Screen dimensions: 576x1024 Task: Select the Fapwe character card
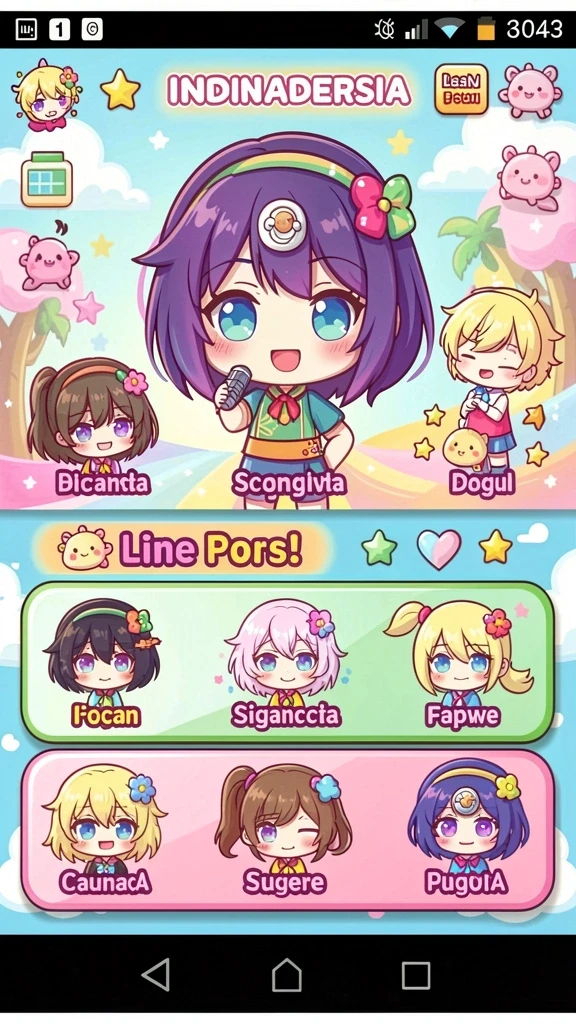coord(461,664)
